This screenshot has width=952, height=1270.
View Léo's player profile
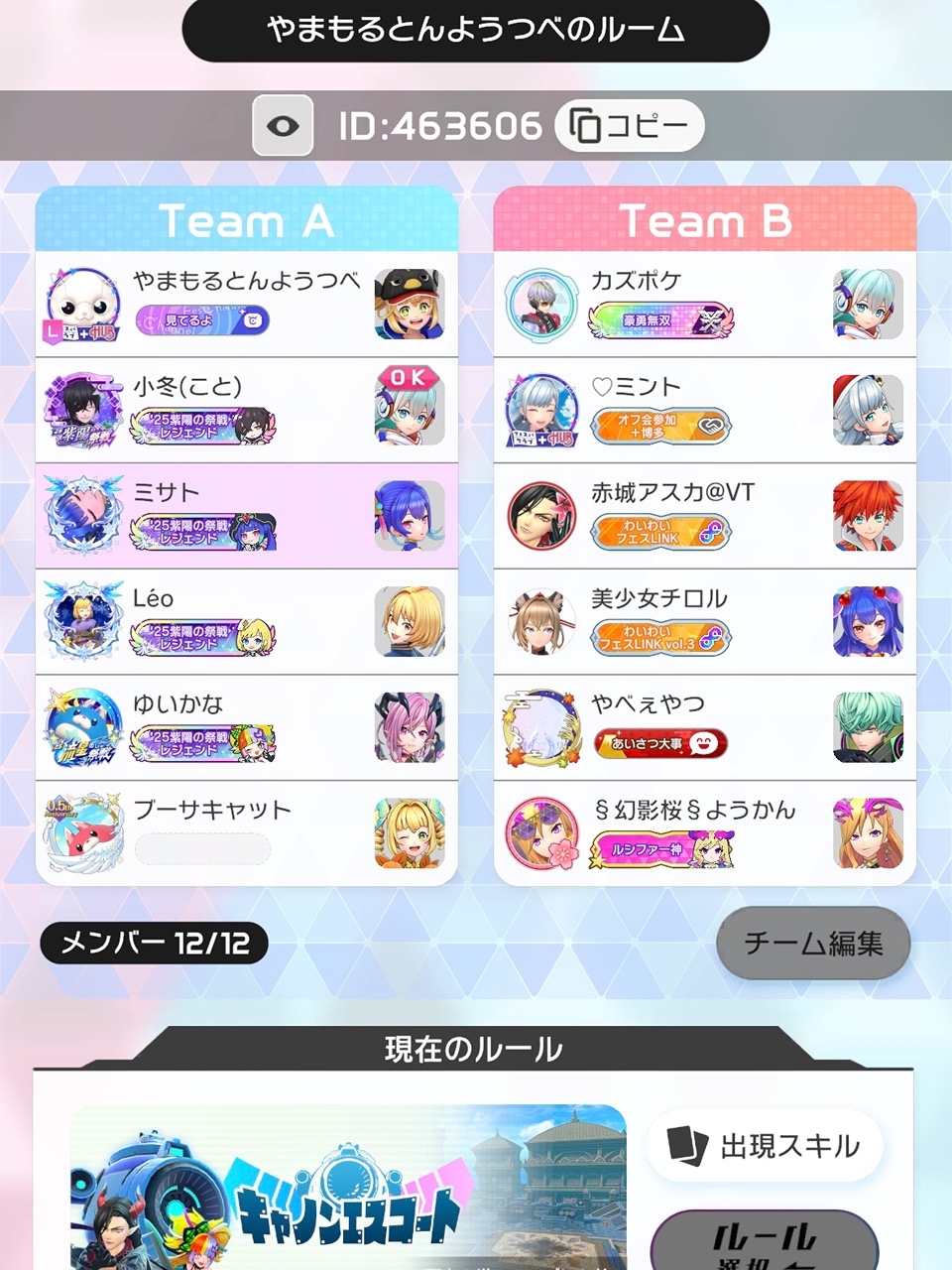(246, 622)
